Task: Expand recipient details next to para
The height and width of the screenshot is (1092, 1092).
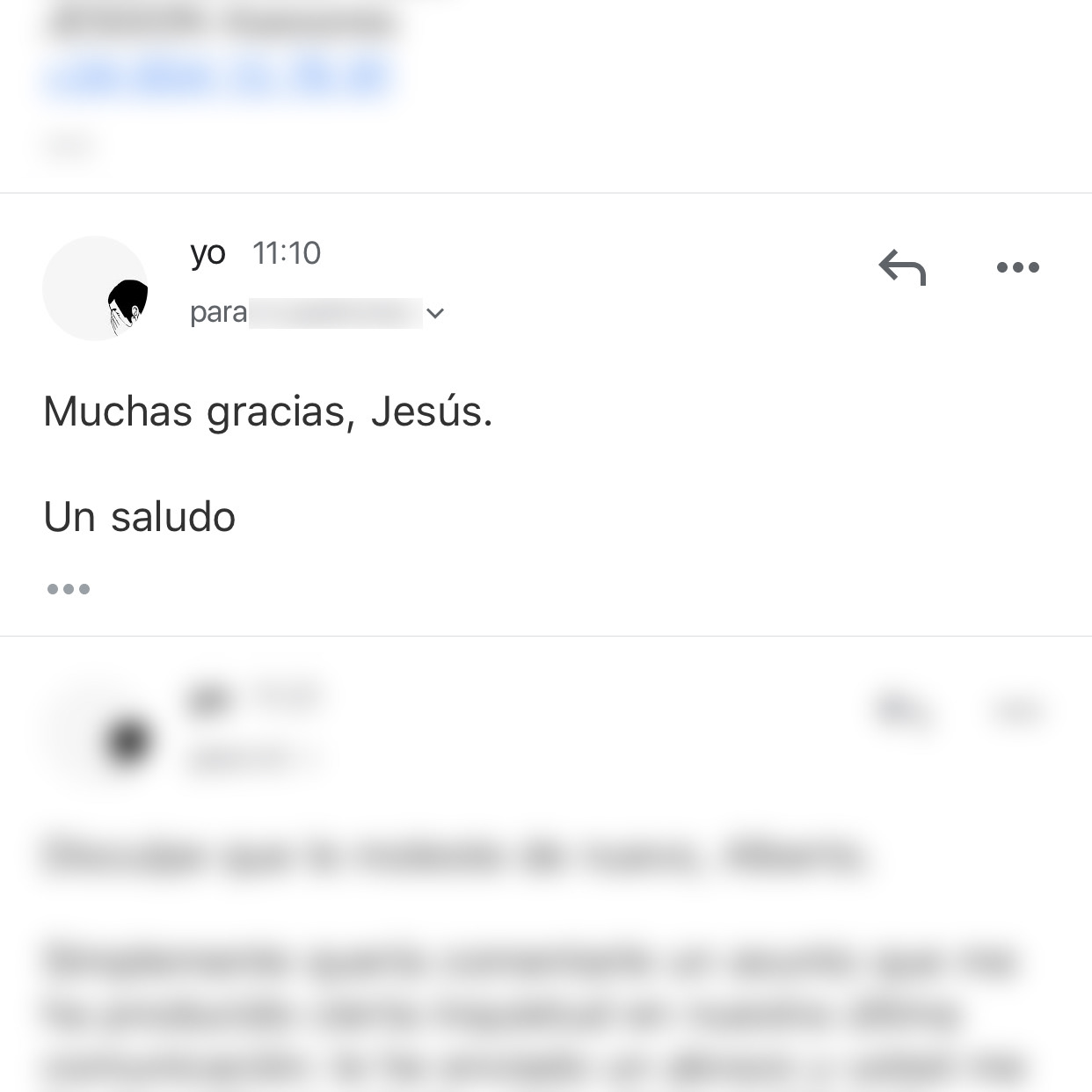Action: [x=435, y=313]
